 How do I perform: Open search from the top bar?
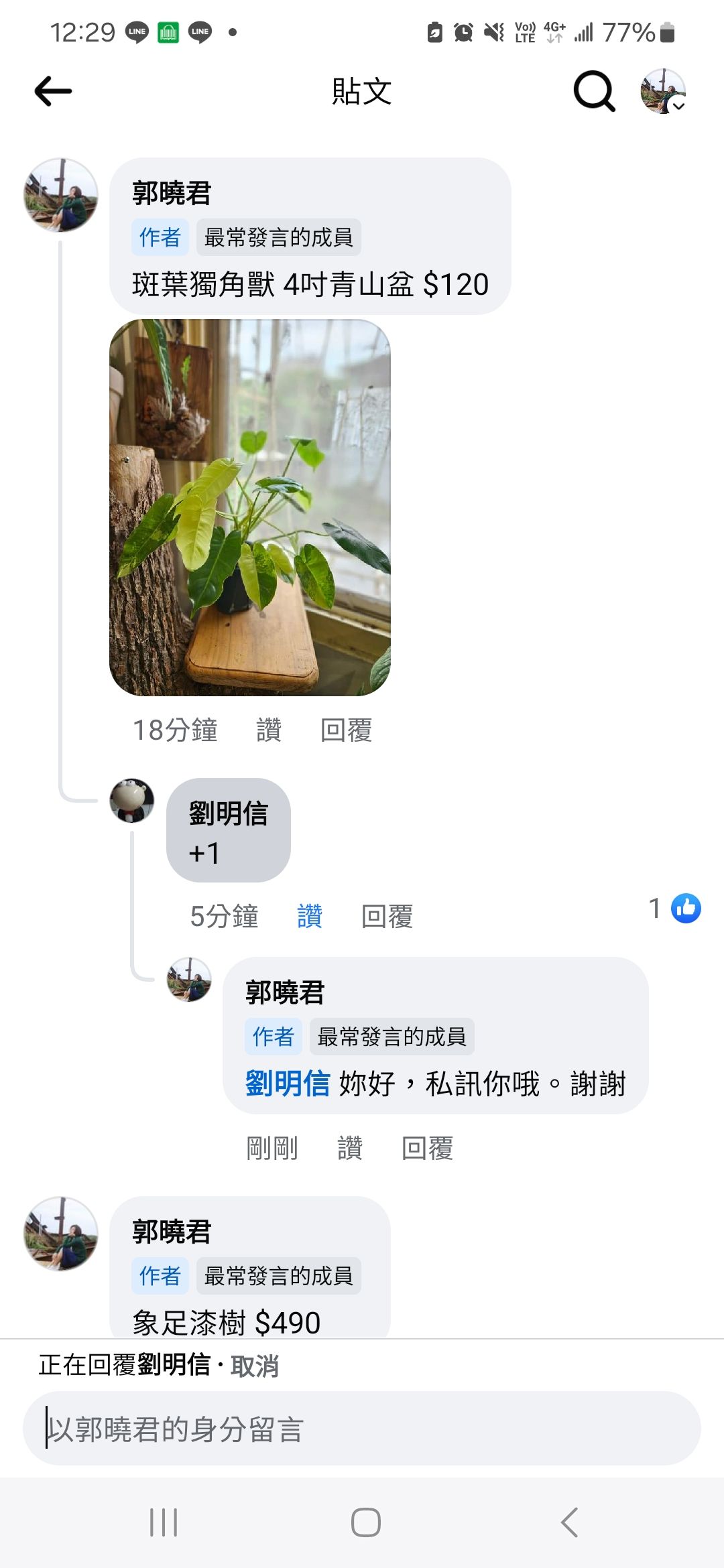(594, 91)
